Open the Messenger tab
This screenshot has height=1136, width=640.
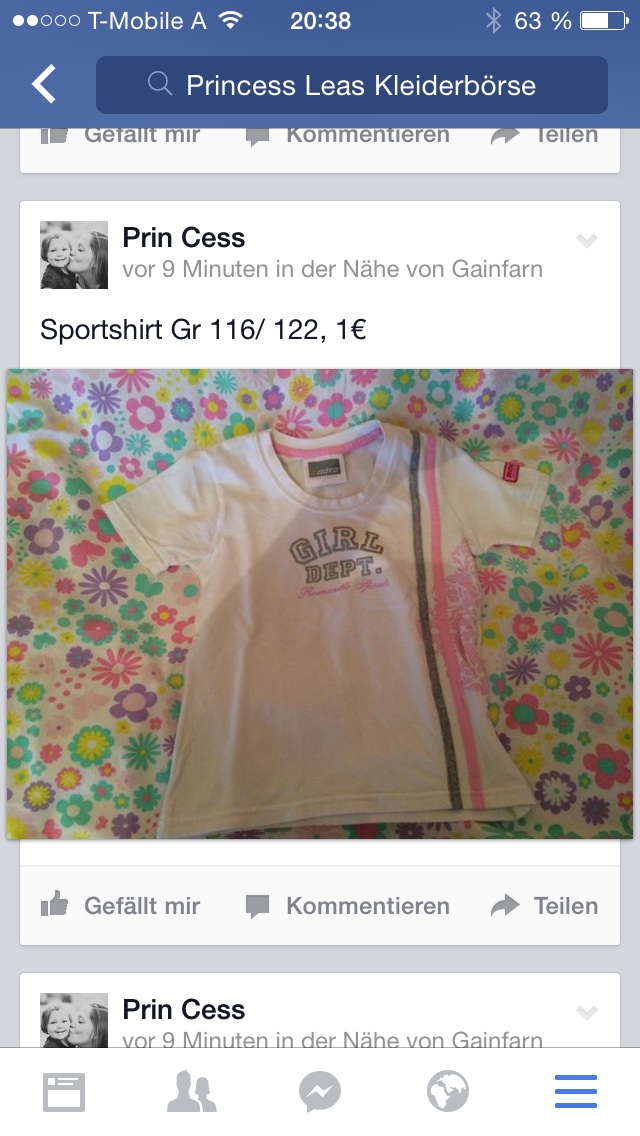coord(320,1092)
